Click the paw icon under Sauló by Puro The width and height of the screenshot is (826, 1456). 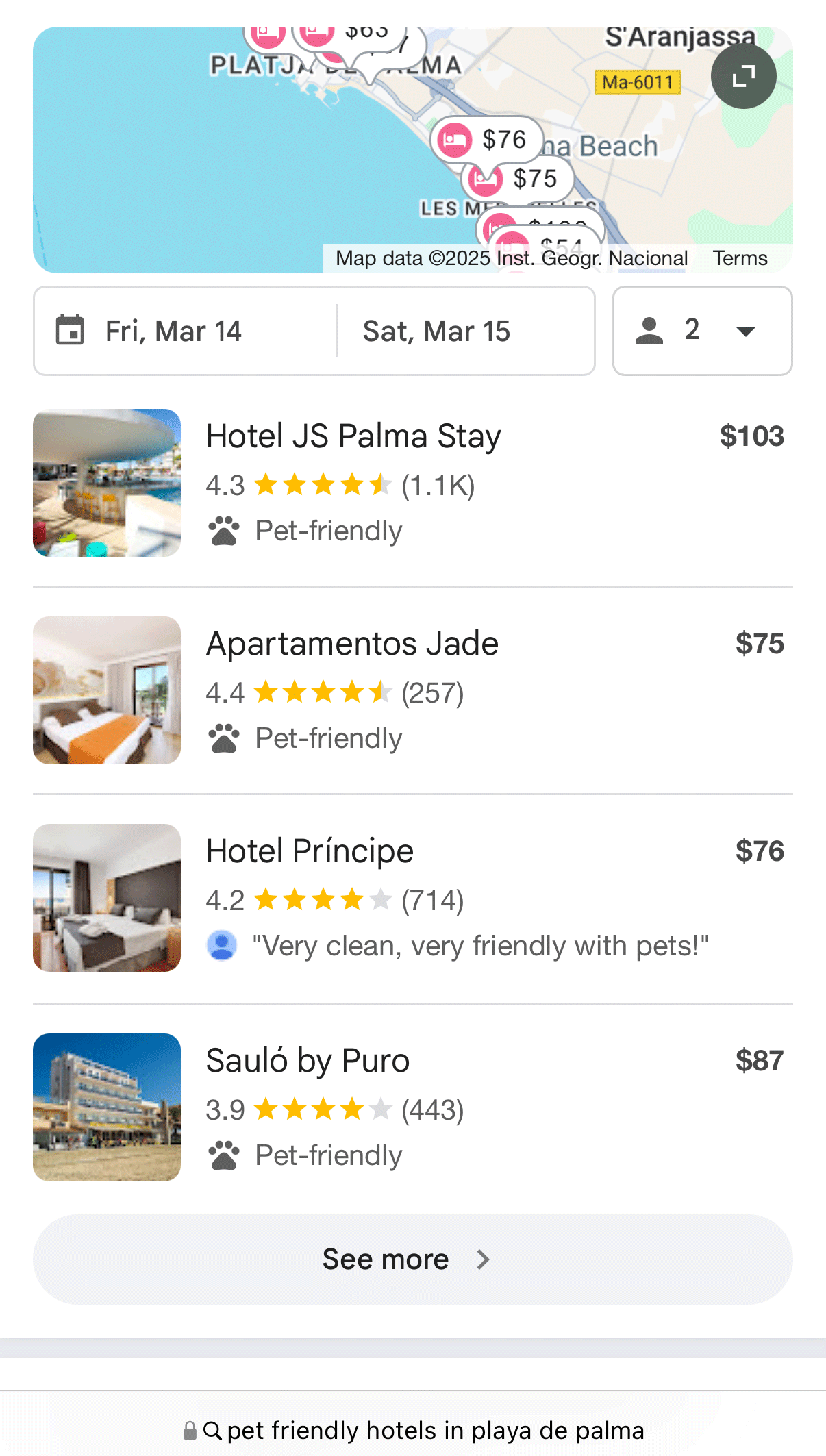[223, 1155]
